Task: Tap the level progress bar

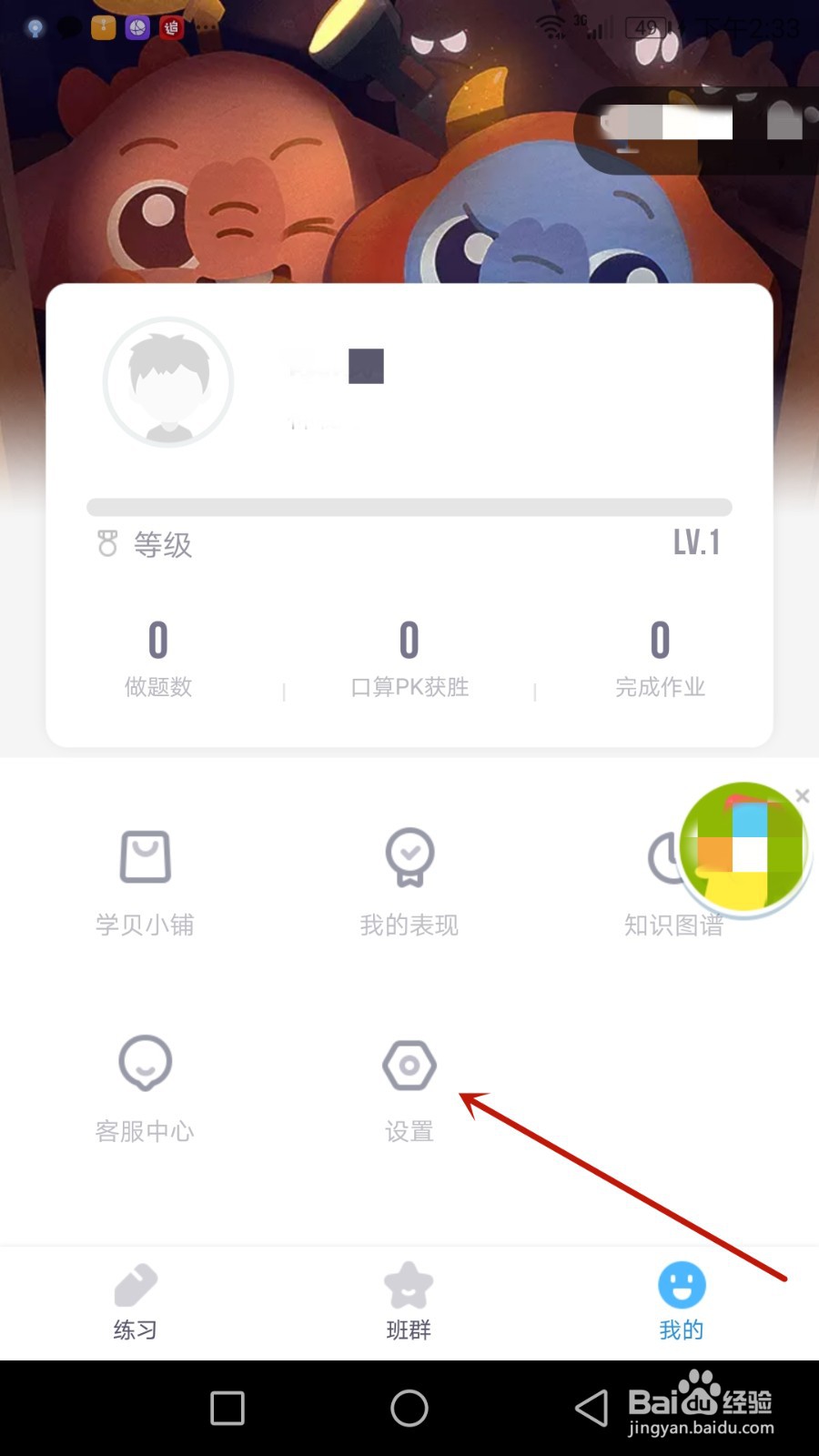Action: click(408, 507)
